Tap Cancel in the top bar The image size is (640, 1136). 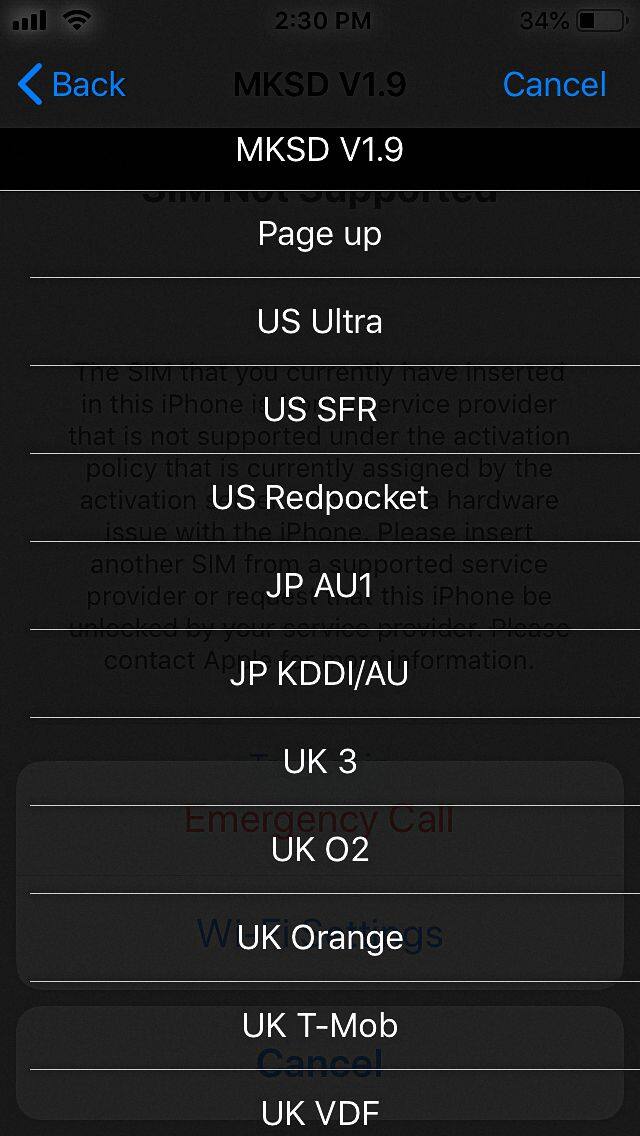tap(554, 85)
